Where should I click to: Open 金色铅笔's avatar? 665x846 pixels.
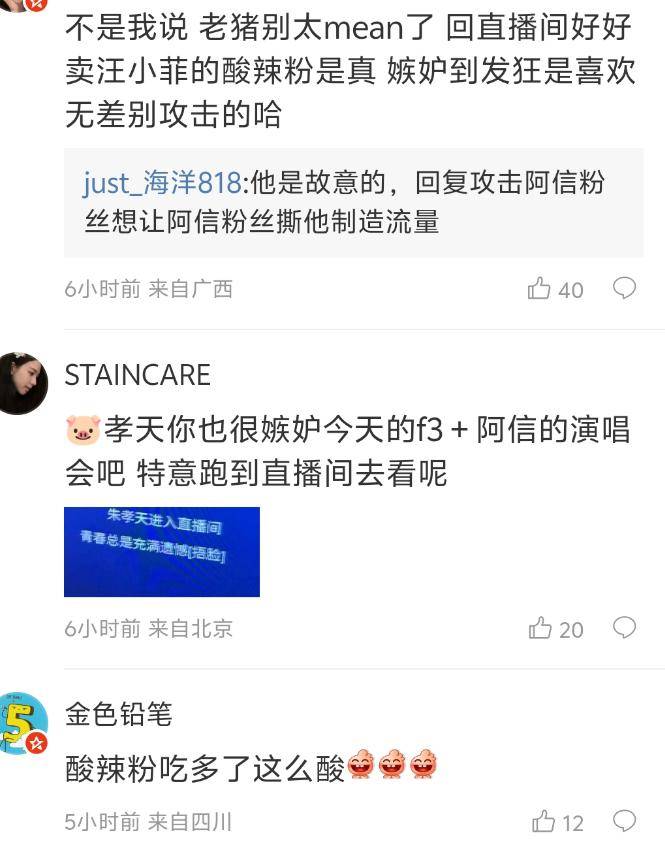point(24,723)
